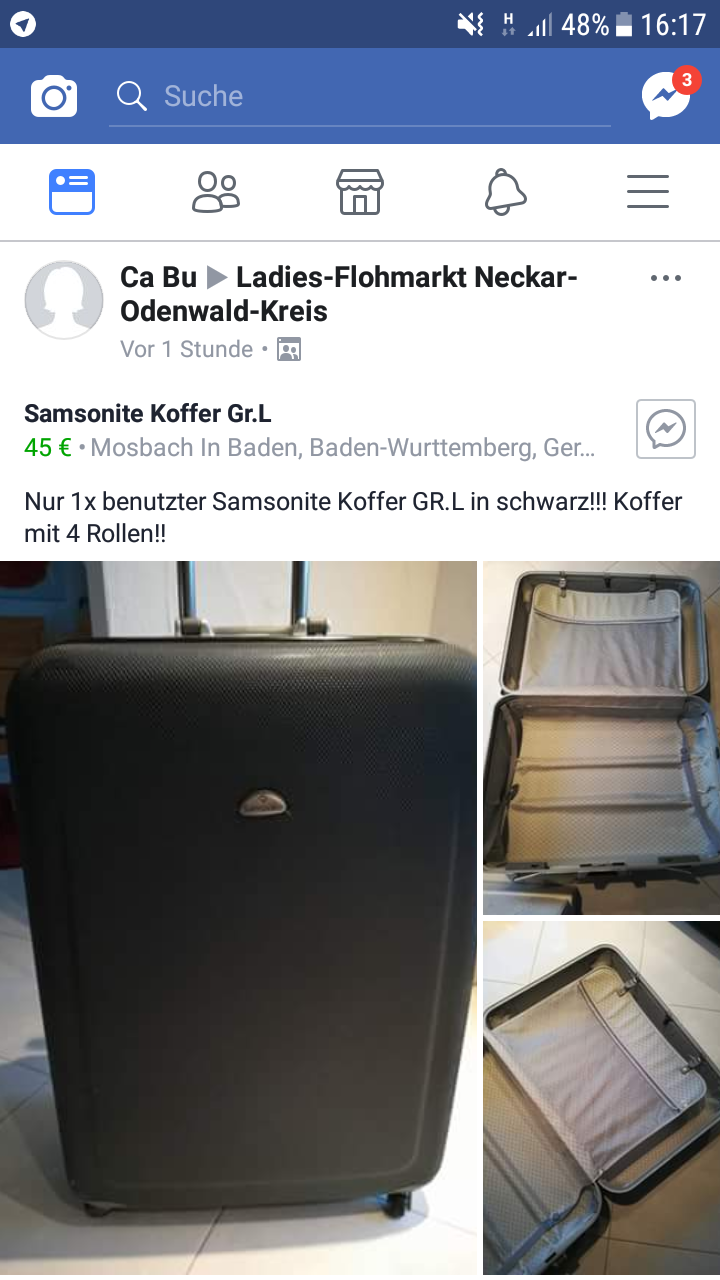Switch to the Friends tab
720x1280 pixels.
pyautogui.click(x=216, y=192)
